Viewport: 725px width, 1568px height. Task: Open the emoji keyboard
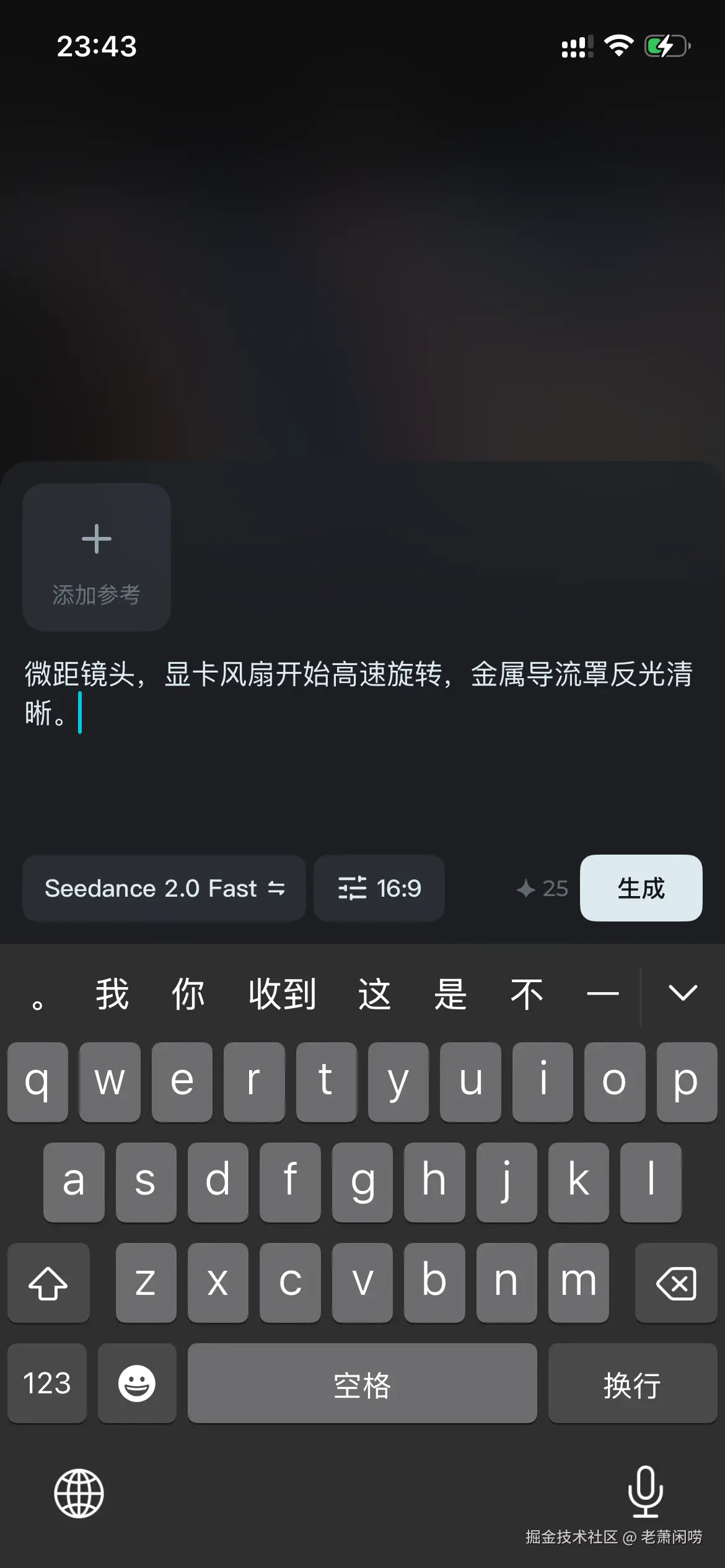click(x=137, y=1383)
